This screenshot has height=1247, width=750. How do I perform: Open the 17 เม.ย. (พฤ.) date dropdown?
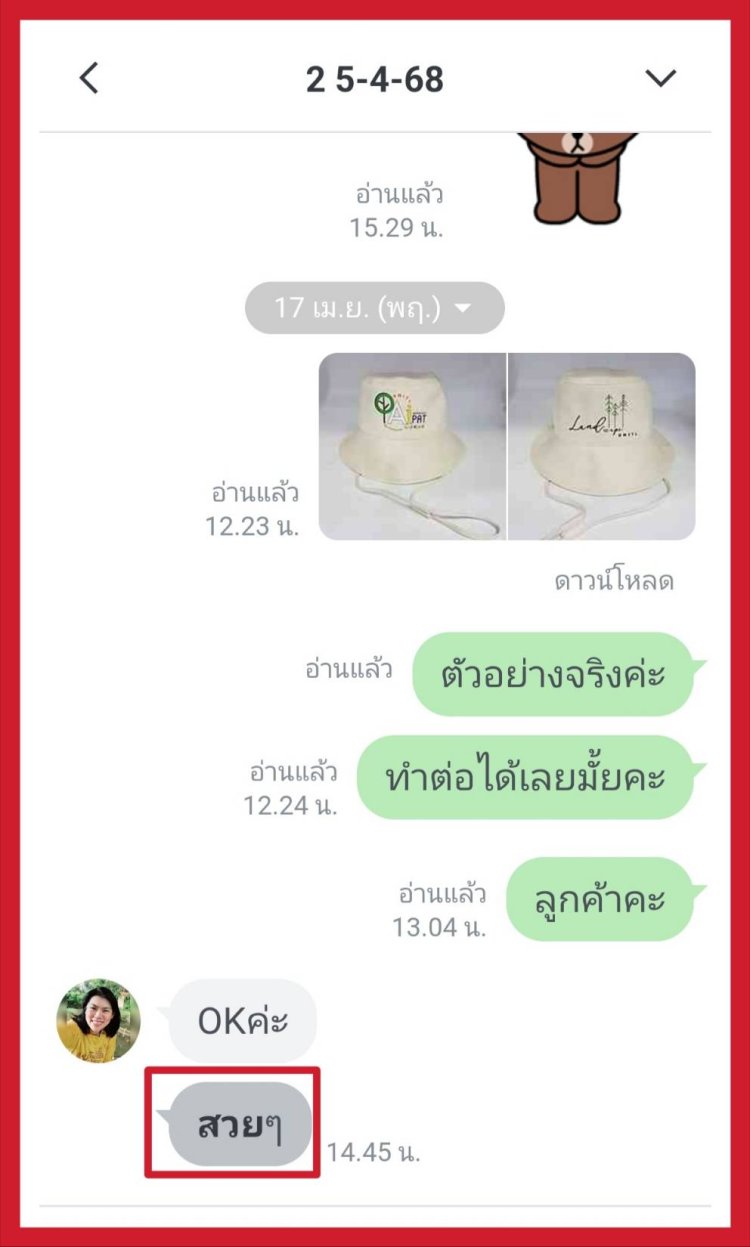point(374,308)
